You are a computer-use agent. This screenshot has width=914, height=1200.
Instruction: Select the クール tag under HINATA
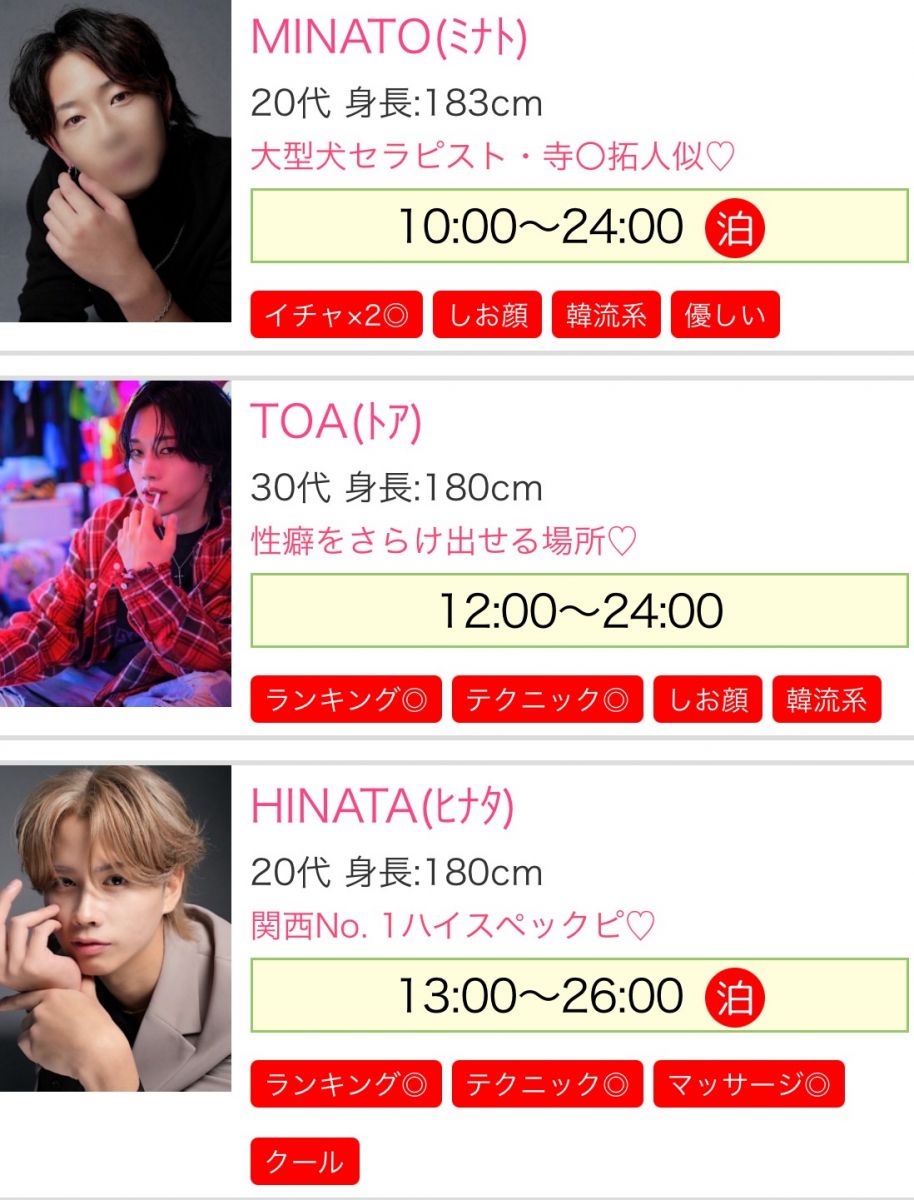[x=304, y=1161]
